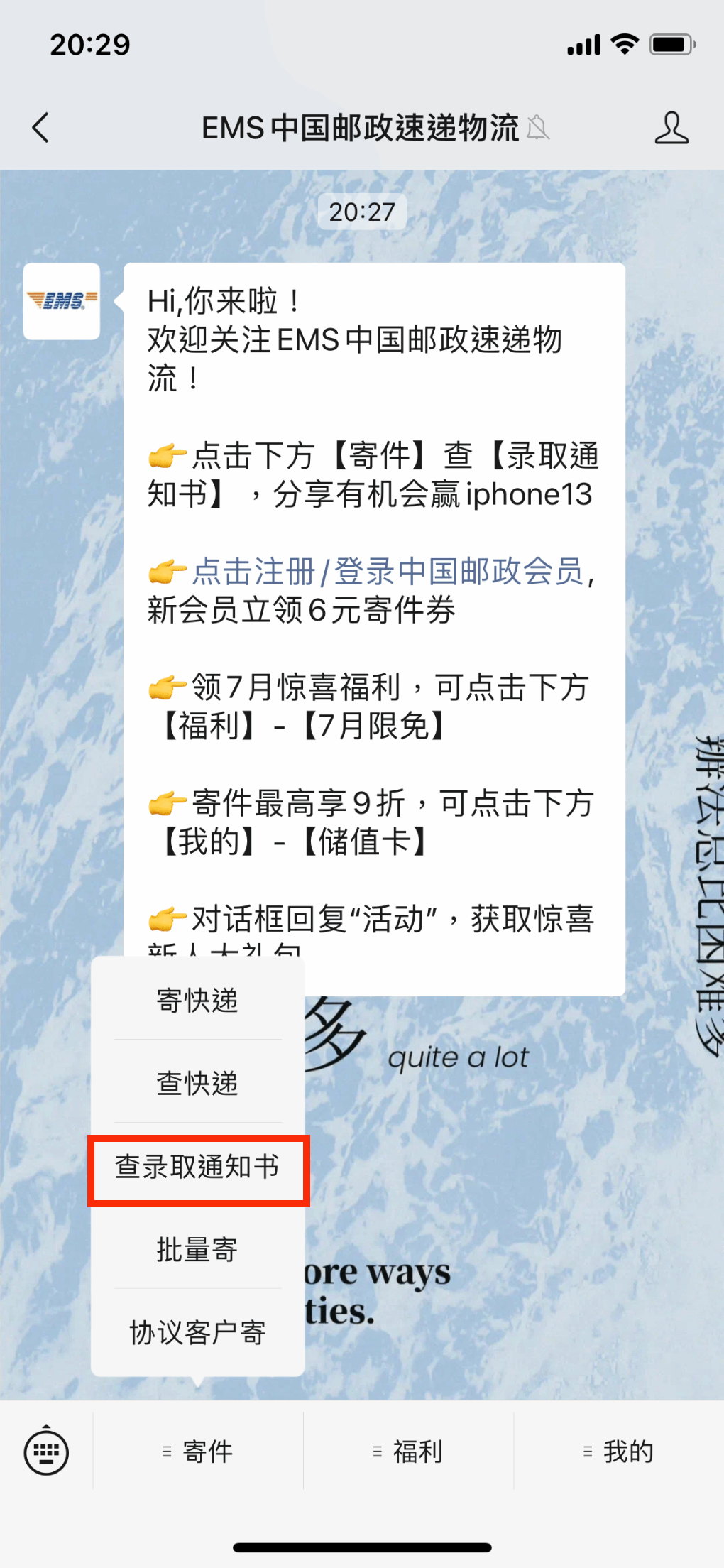Select 批量寄 option
Viewport: 724px width, 1568px height.
pyautogui.click(x=197, y=1249)
